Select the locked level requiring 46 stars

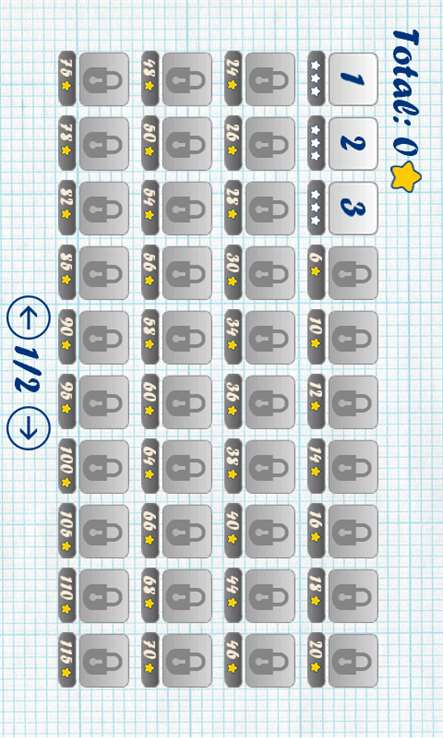tap(270, 661)
